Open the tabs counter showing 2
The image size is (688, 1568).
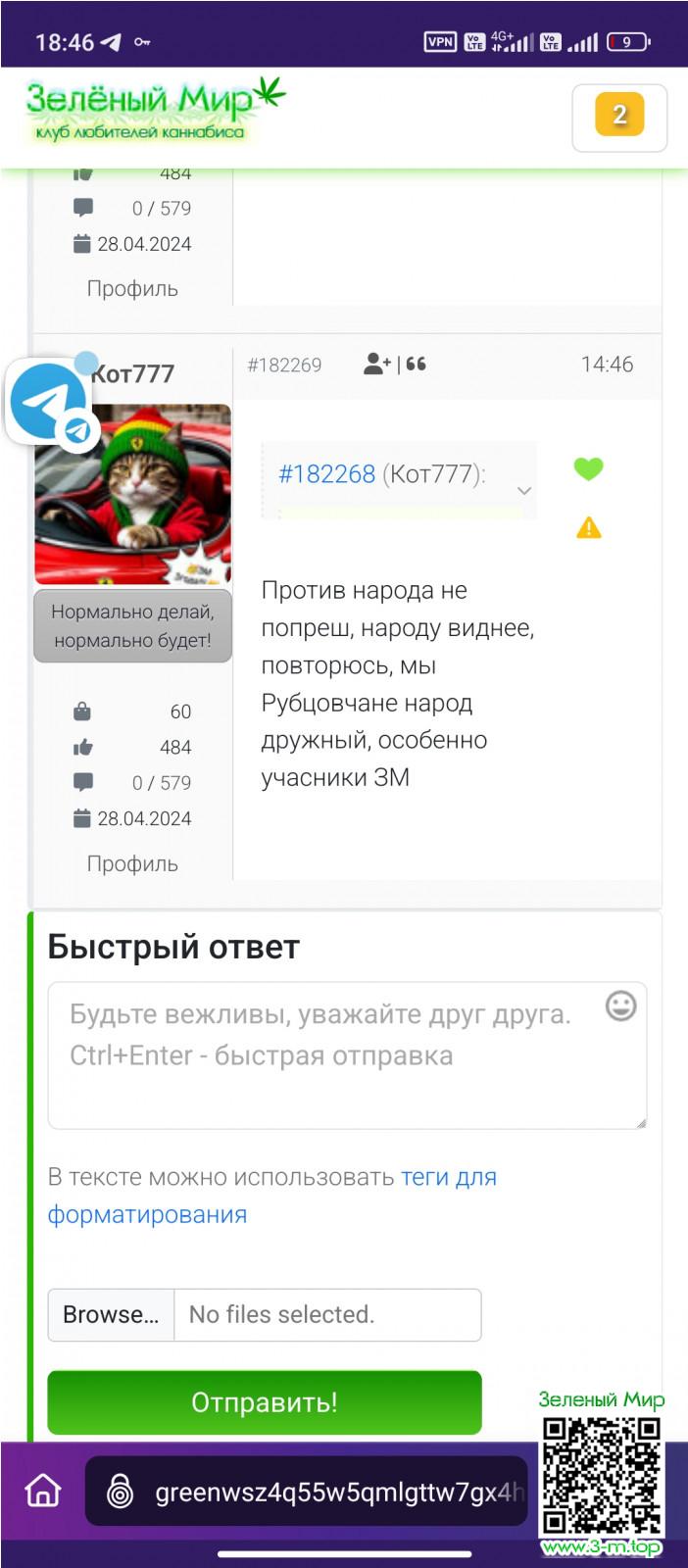(x=618, y=116)
